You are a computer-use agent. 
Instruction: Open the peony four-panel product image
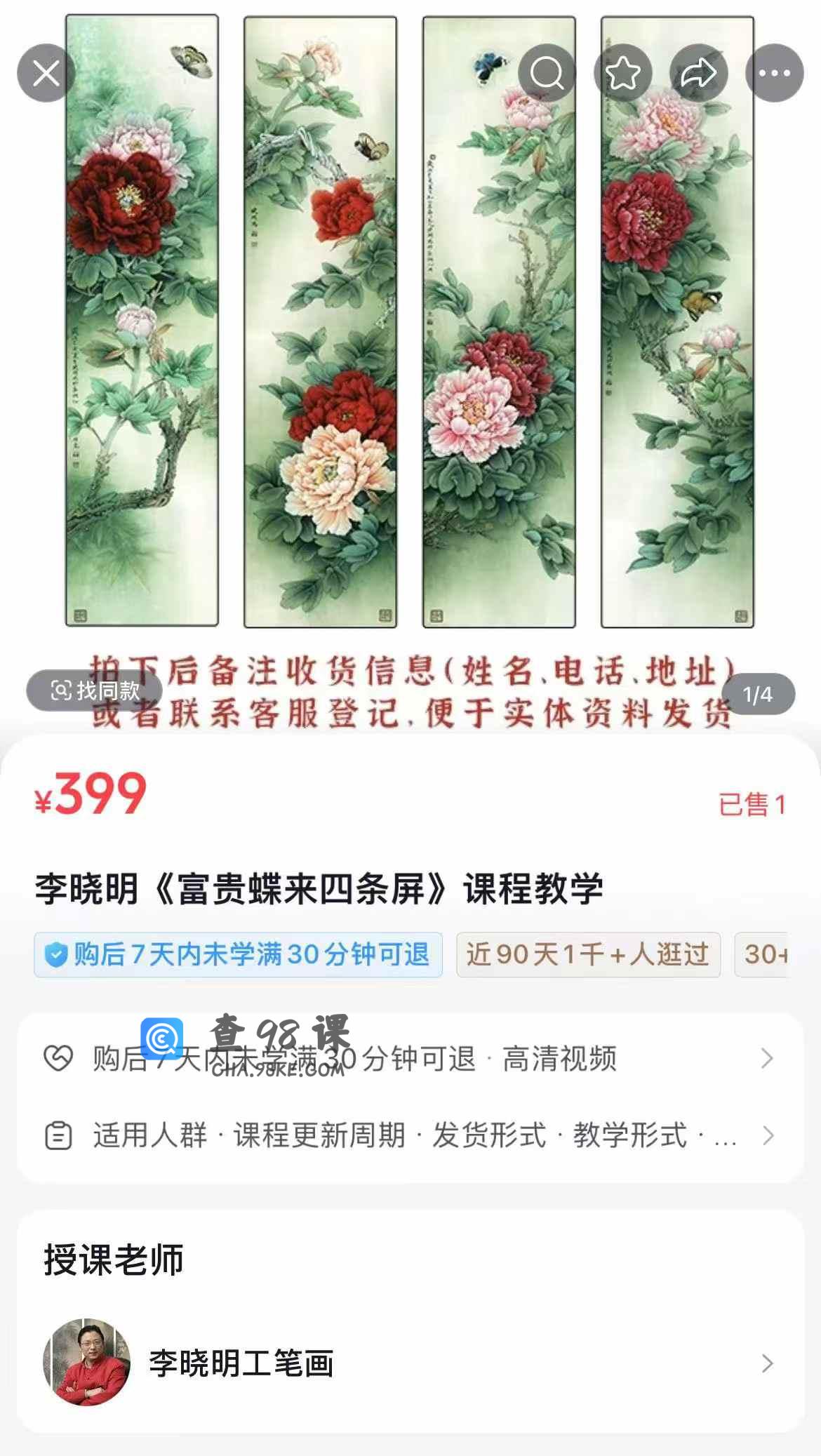410,351
